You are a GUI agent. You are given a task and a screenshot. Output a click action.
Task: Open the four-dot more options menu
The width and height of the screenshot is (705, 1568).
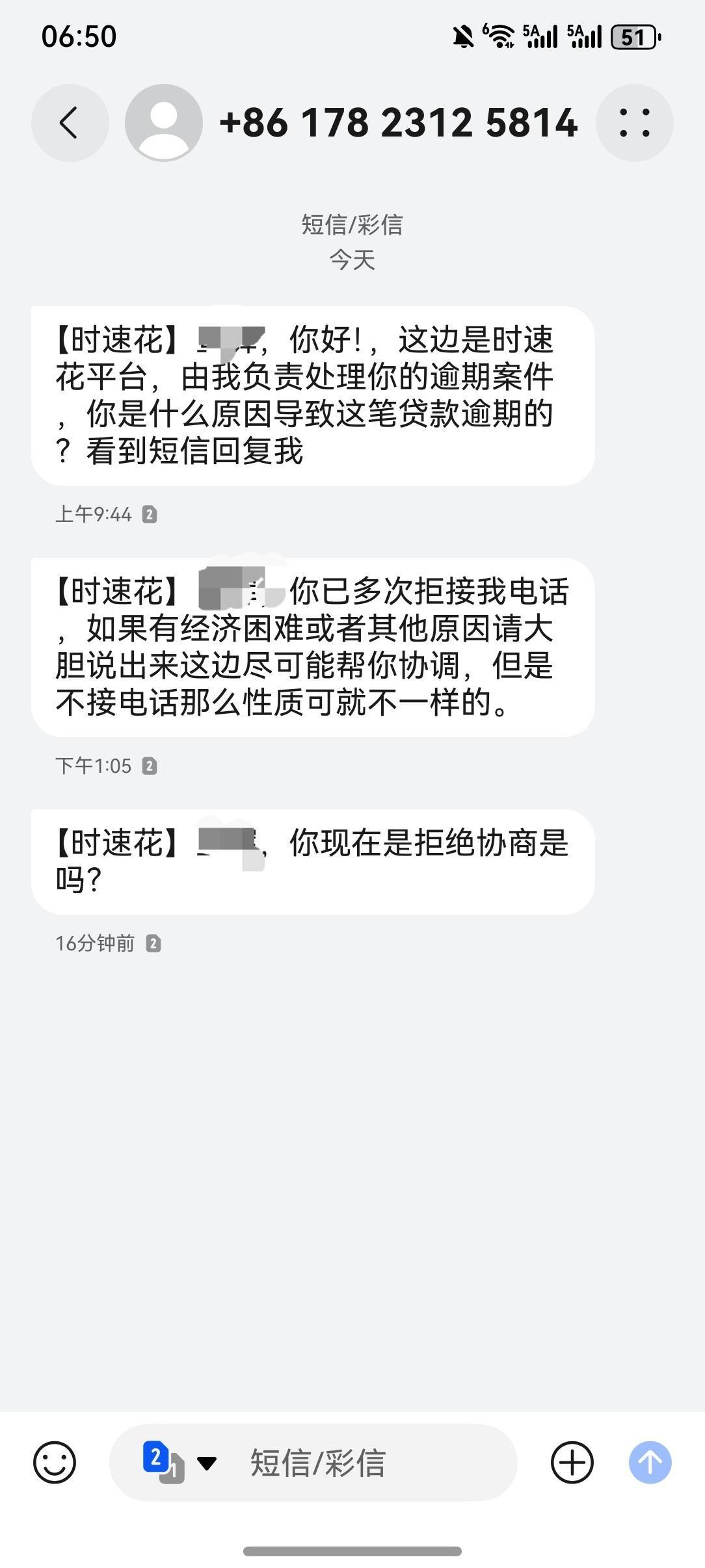coord(634,122)
